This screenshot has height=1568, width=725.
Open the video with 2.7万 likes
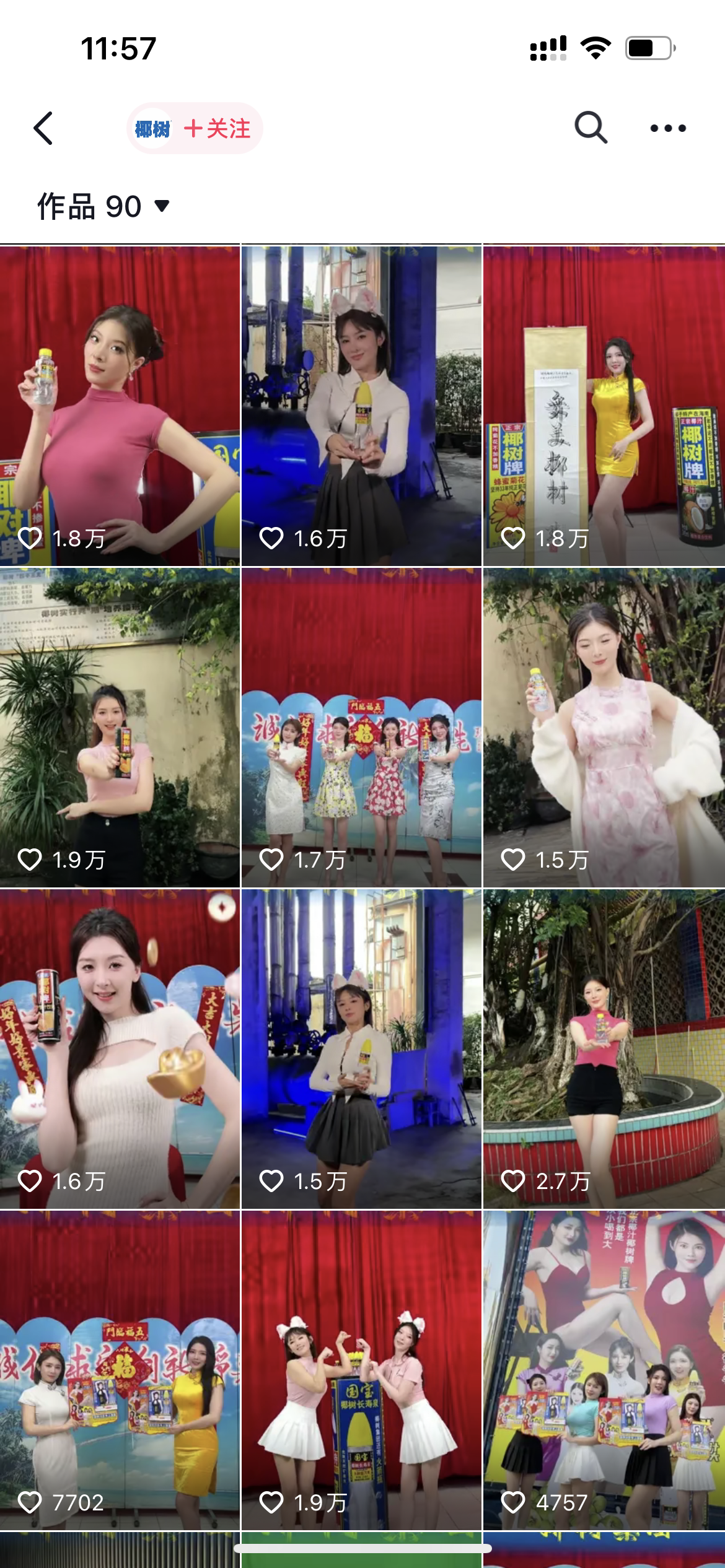pyautogui.click(x=604, y=1048)
